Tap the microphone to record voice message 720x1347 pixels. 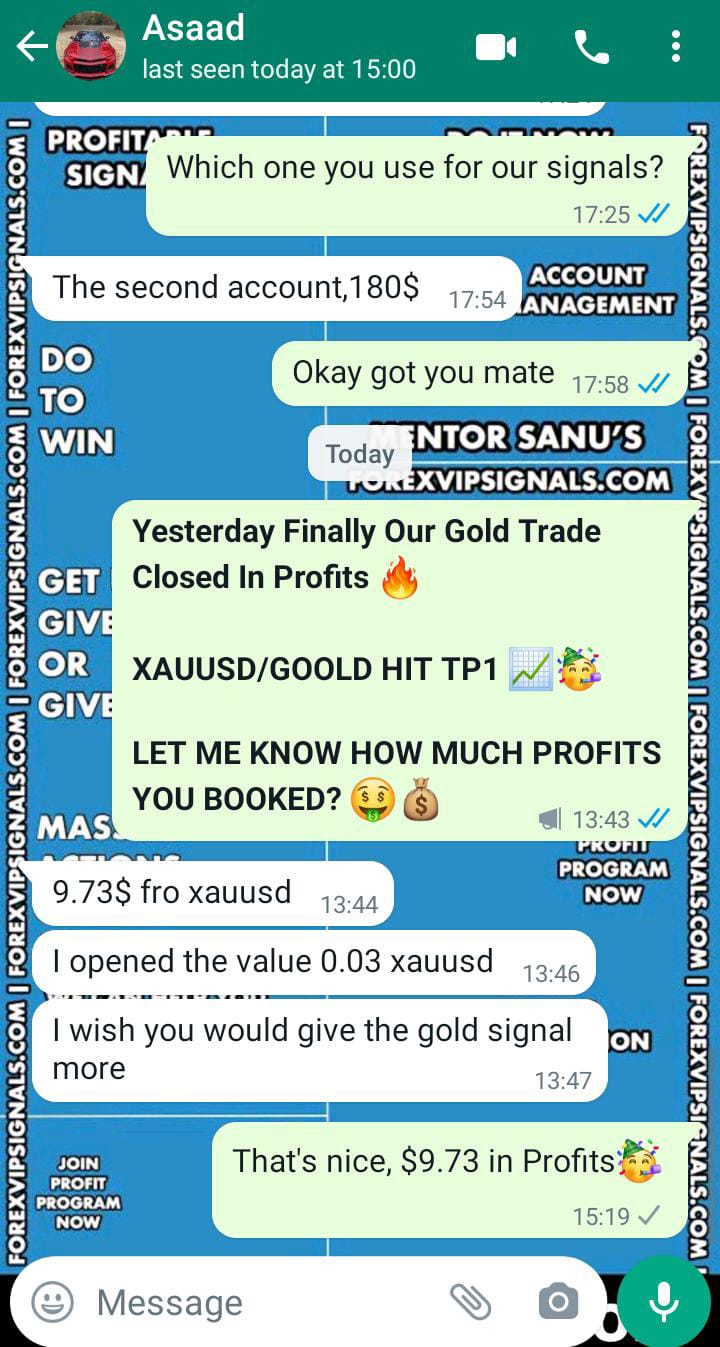pyautogui.click(x=663, y=1302)
